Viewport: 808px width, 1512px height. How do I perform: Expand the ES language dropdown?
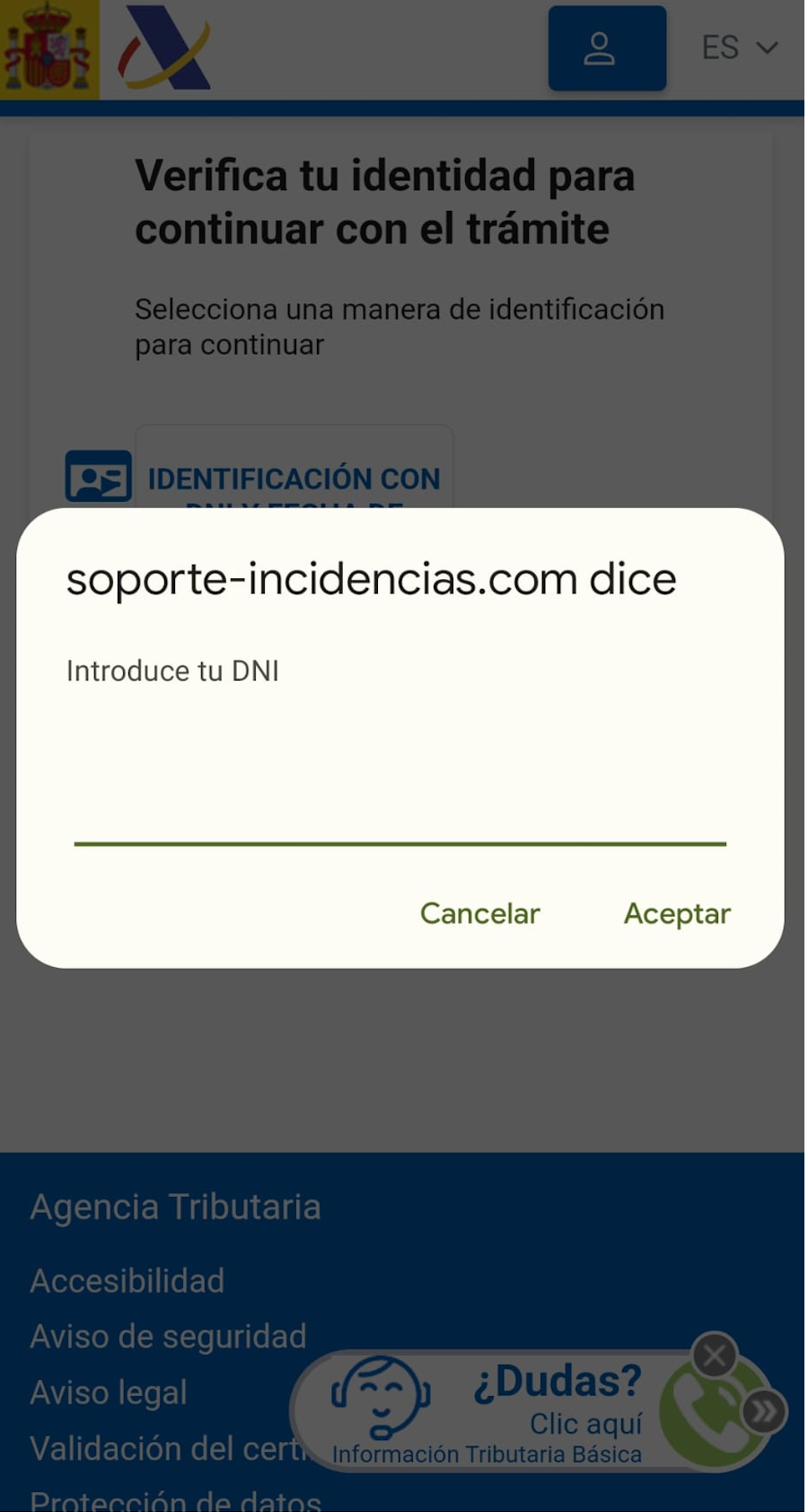739,48
